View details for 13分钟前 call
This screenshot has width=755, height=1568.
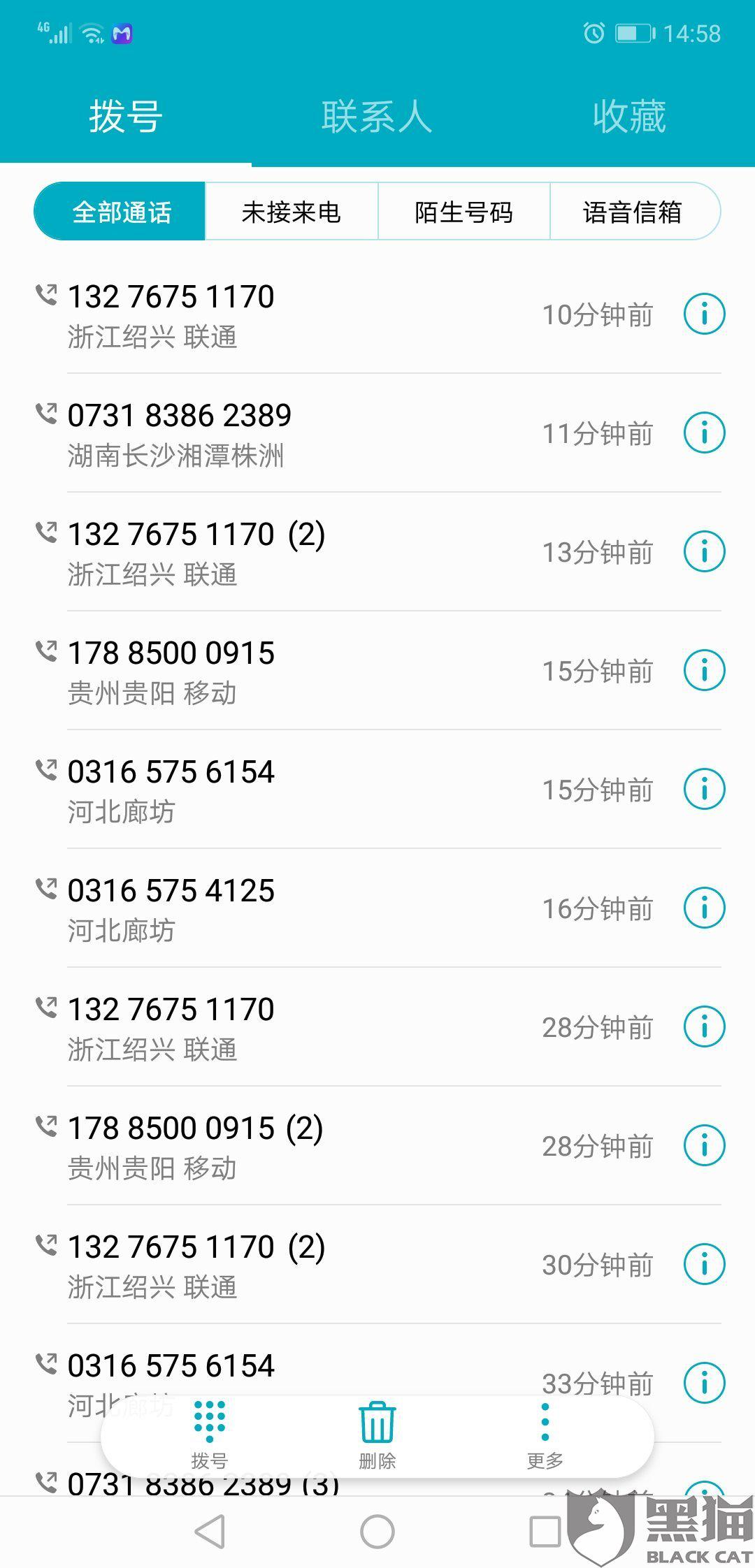[x=704, y=552]
